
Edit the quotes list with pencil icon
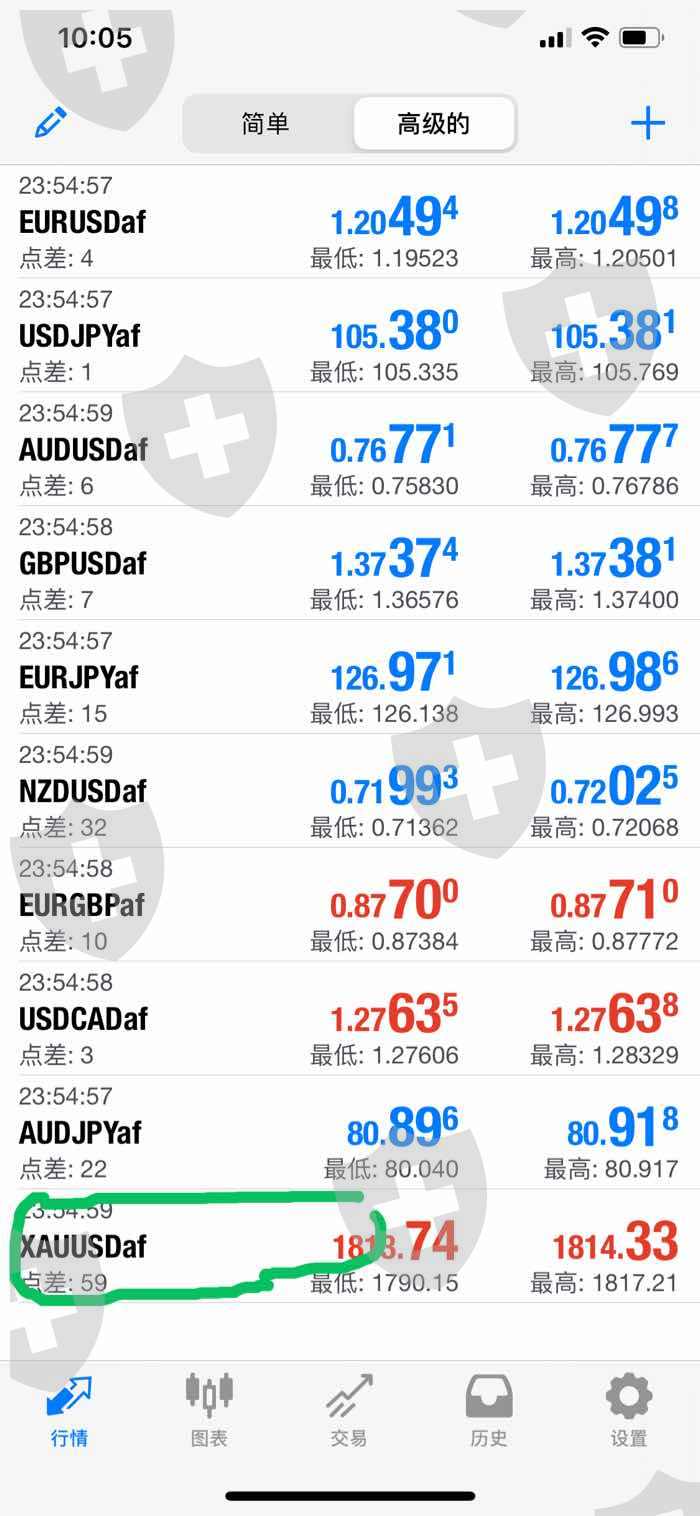point(50,123)
